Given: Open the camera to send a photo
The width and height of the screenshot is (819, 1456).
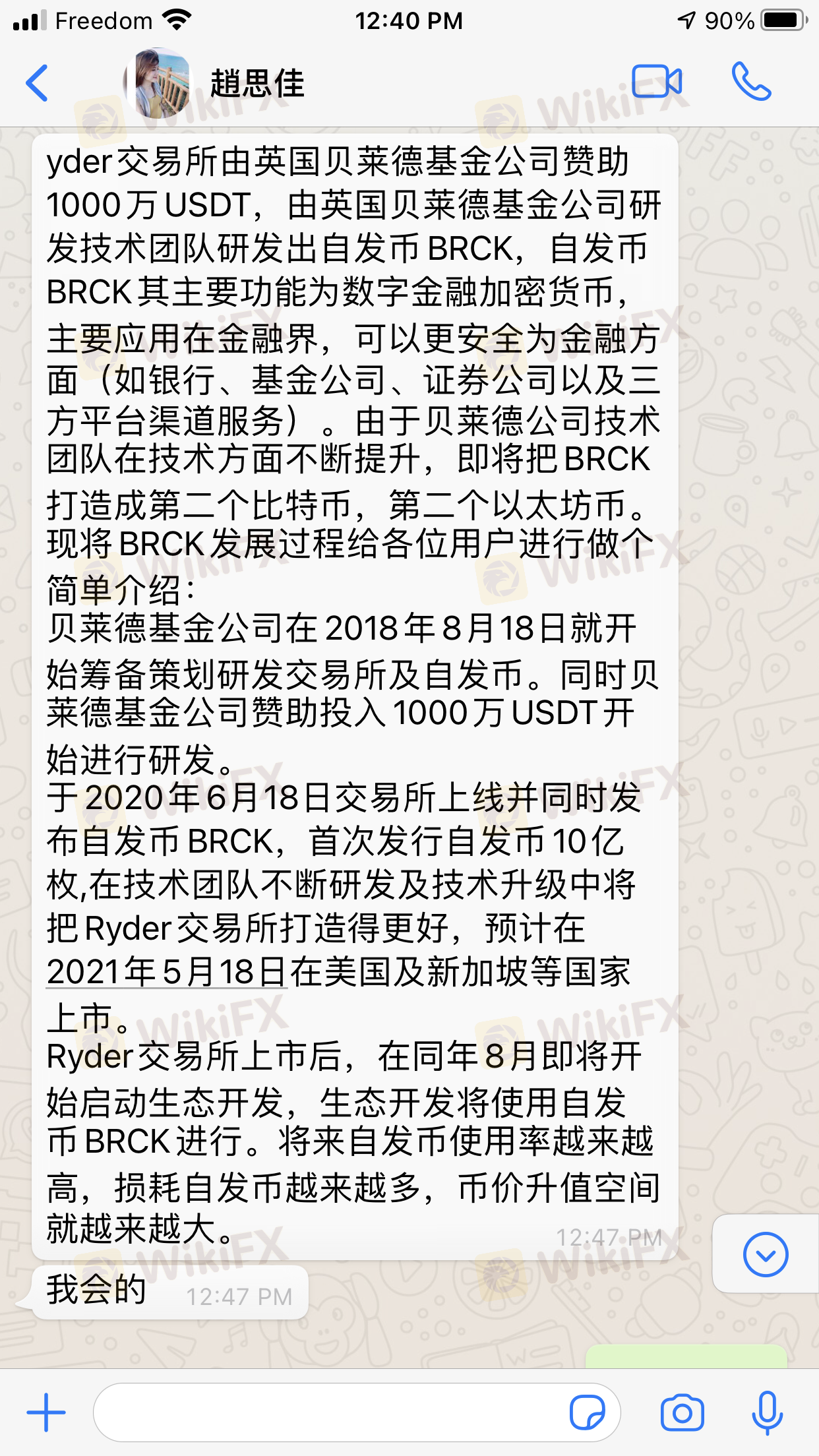Looking at the screenshot, I should 682,1412.
